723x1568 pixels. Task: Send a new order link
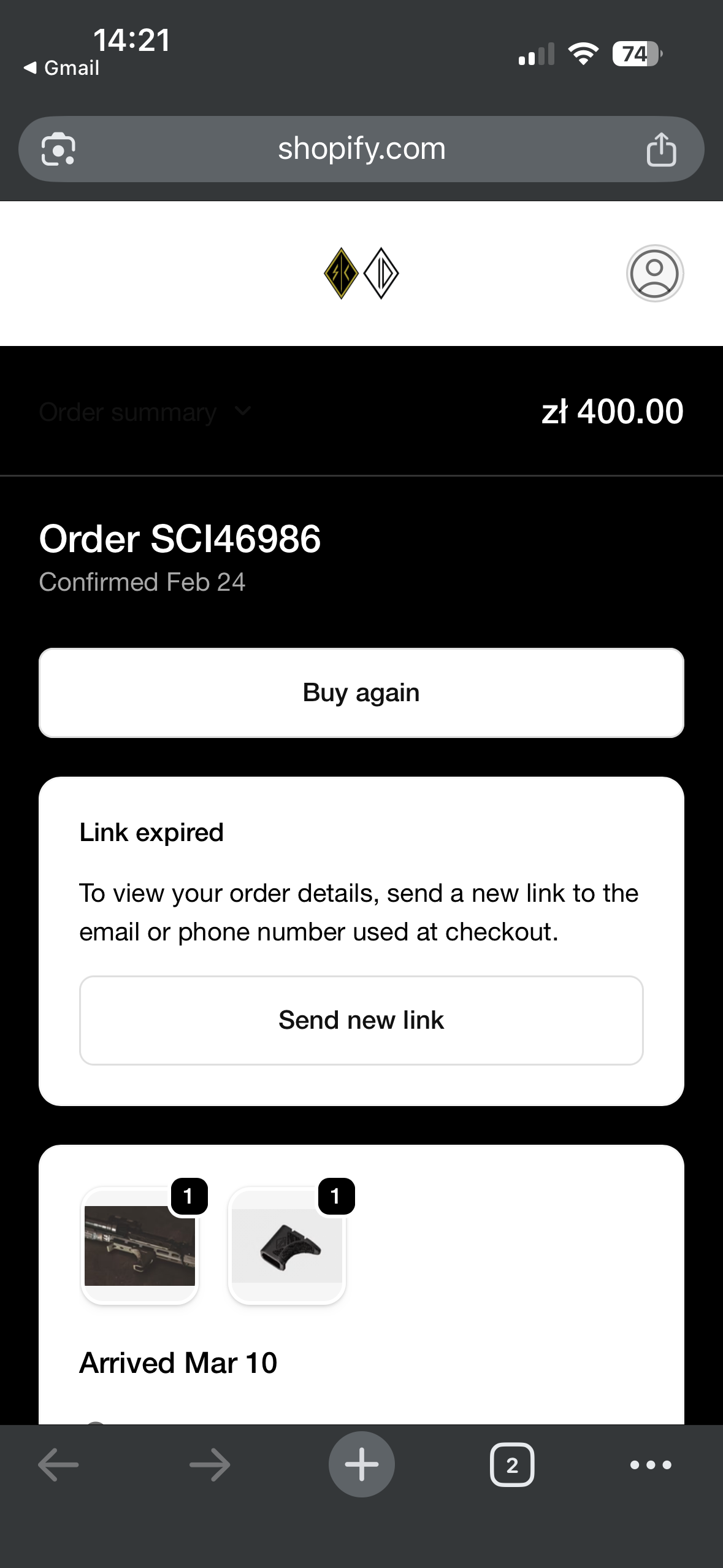tap(361, 1020)
